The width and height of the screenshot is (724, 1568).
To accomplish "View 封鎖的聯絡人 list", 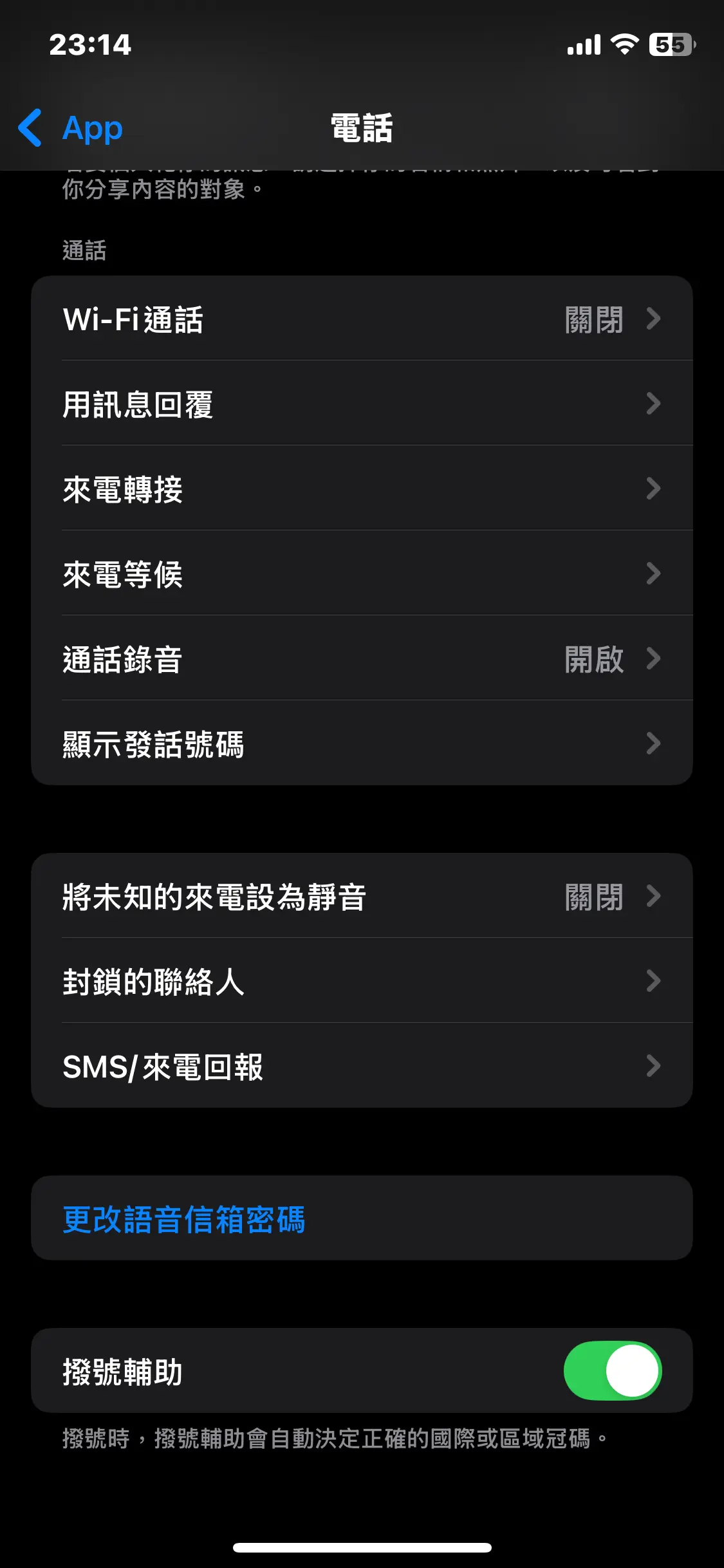I will [x=362, y=980].
